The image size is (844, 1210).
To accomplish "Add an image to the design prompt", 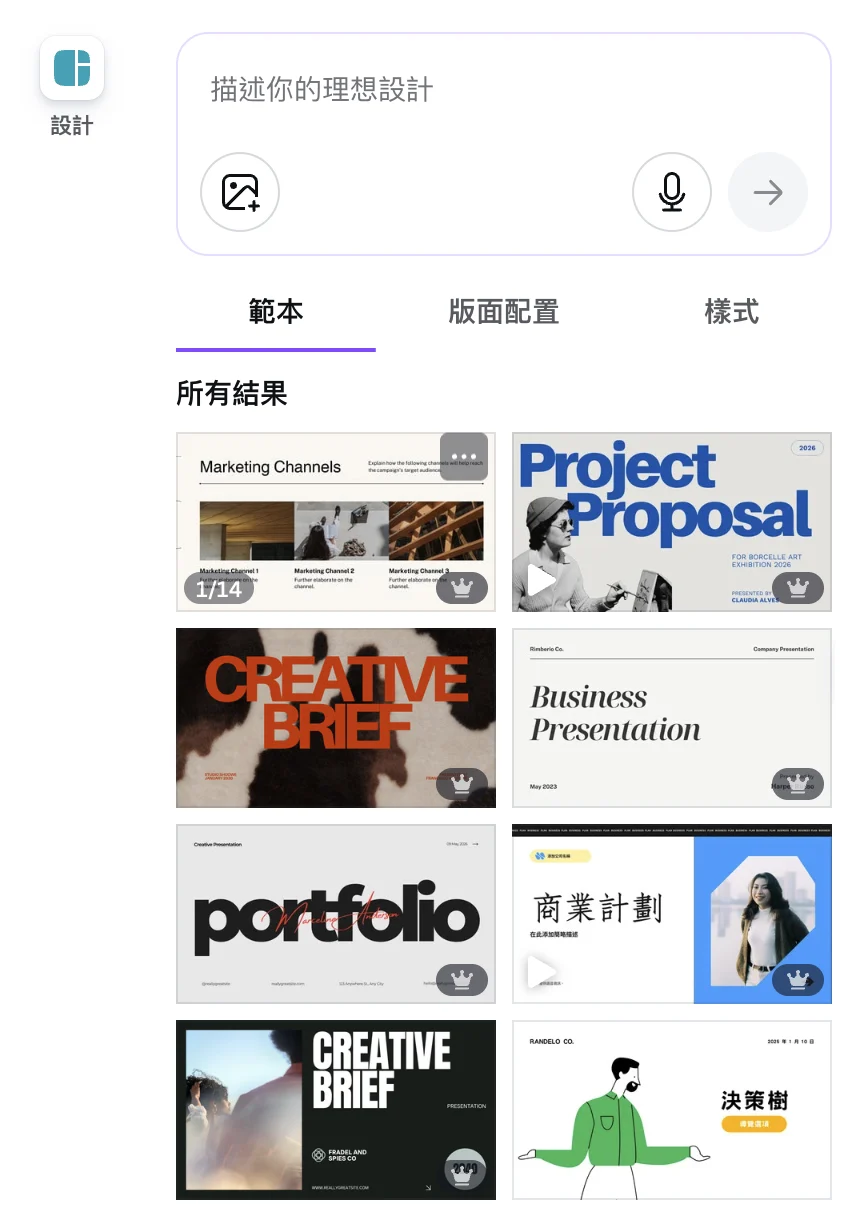I will point(240,192).
